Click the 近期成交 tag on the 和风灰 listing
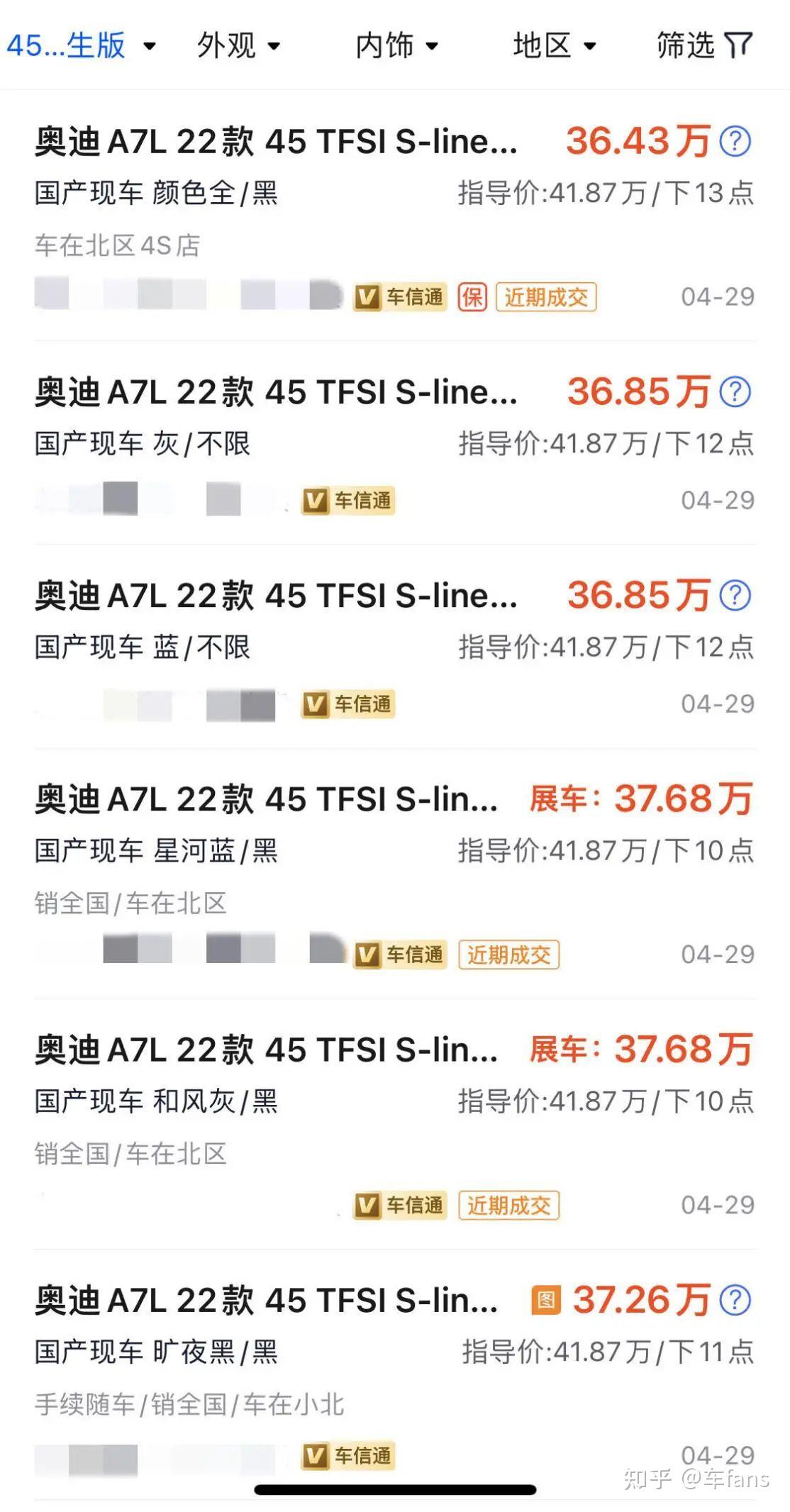The width and height of the screenshot is (790, 1512). pos(510,1204)
